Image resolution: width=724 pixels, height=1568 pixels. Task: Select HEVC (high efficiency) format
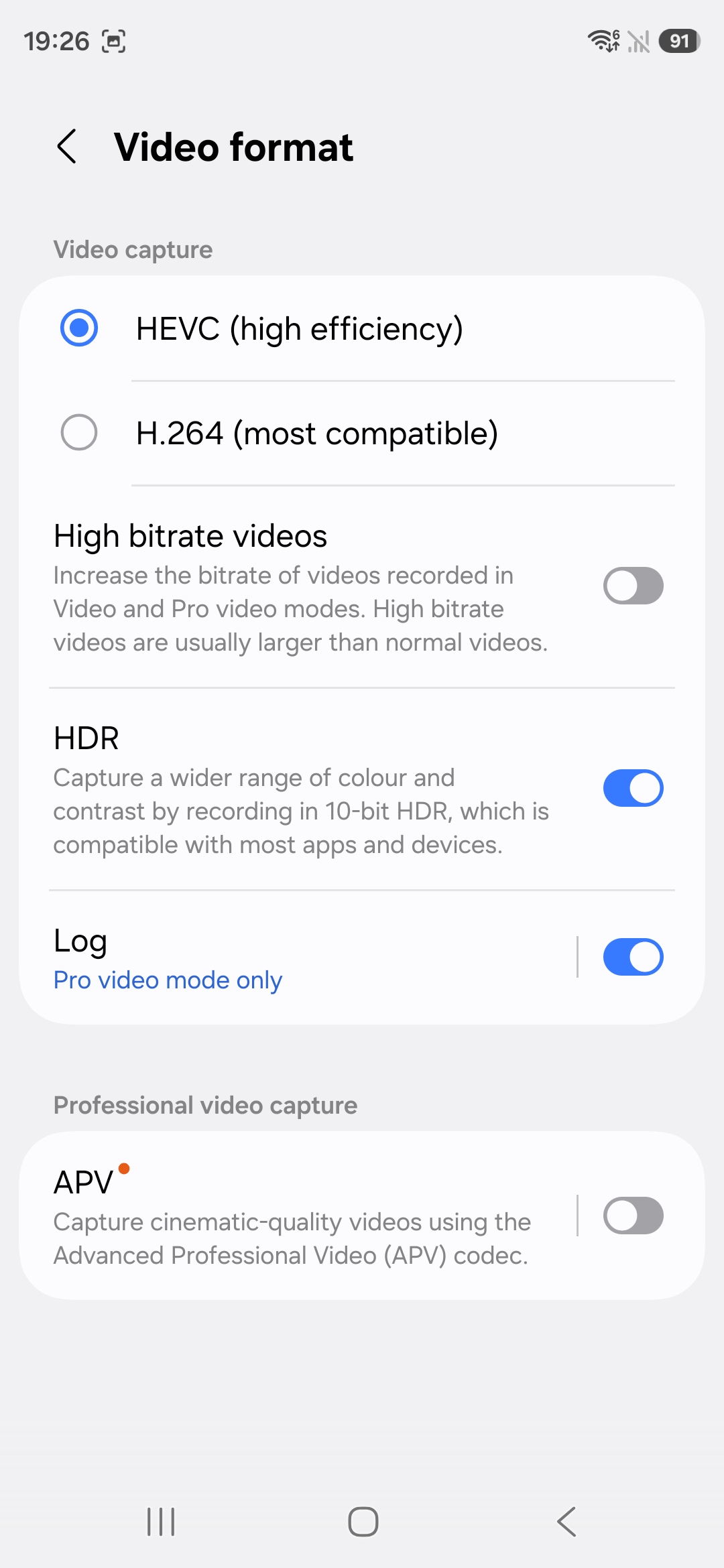(x=79, y=328)
